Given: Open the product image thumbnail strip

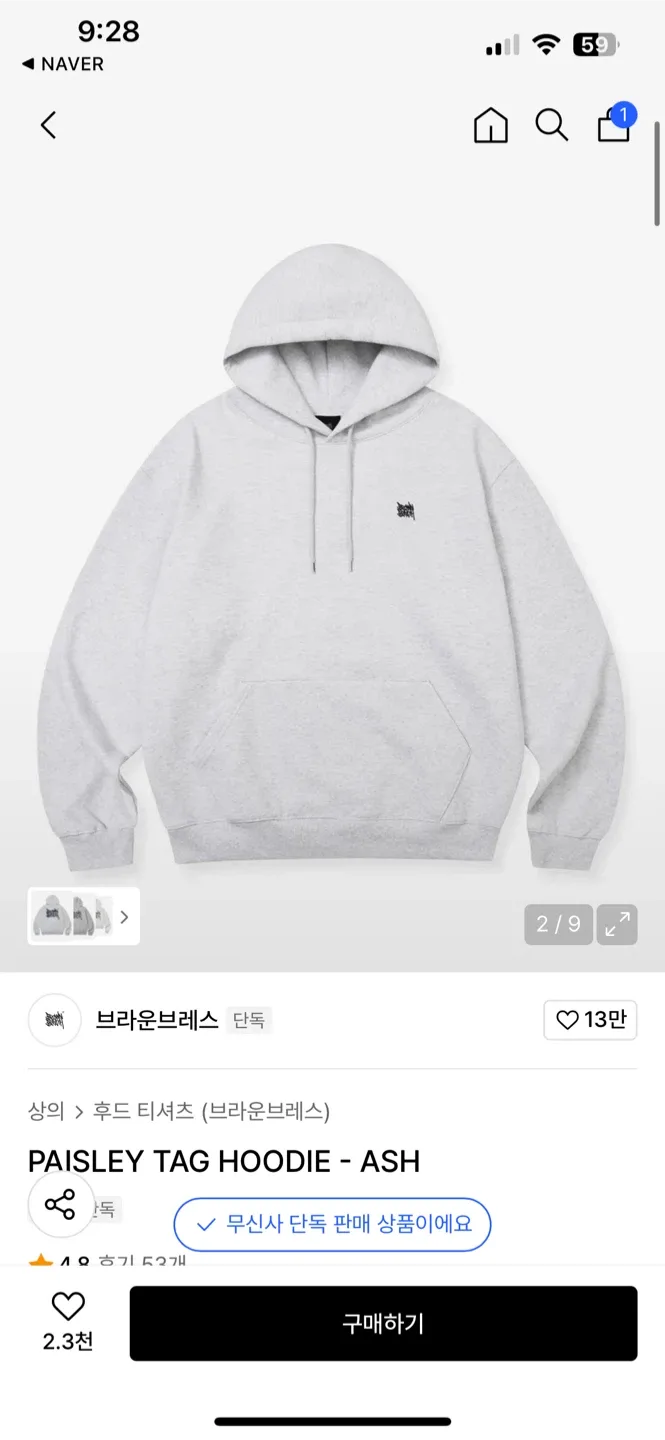Looking at the screenshot, I should (84, 916).
